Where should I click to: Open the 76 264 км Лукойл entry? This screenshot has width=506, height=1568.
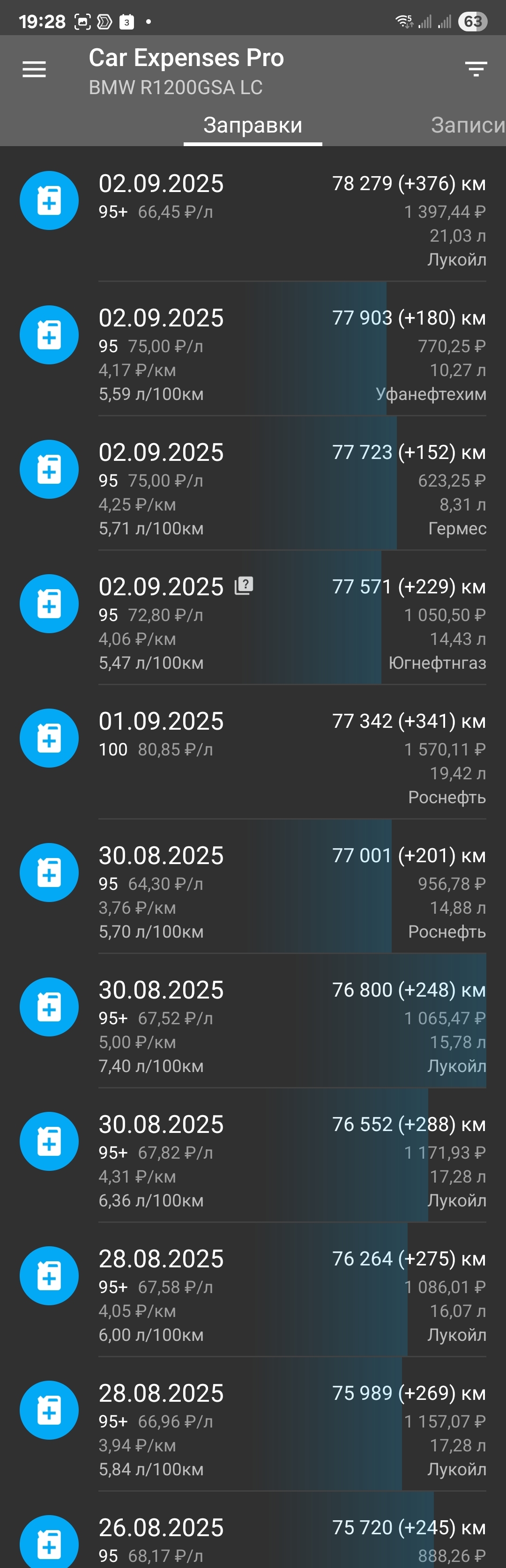(x=292, y=1296)
